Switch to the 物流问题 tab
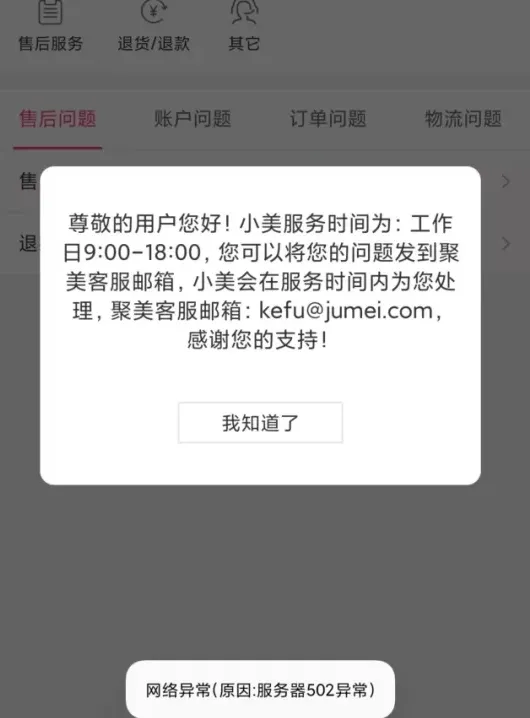Viewport: 530px width, 718px height. [x=463, y=119]
